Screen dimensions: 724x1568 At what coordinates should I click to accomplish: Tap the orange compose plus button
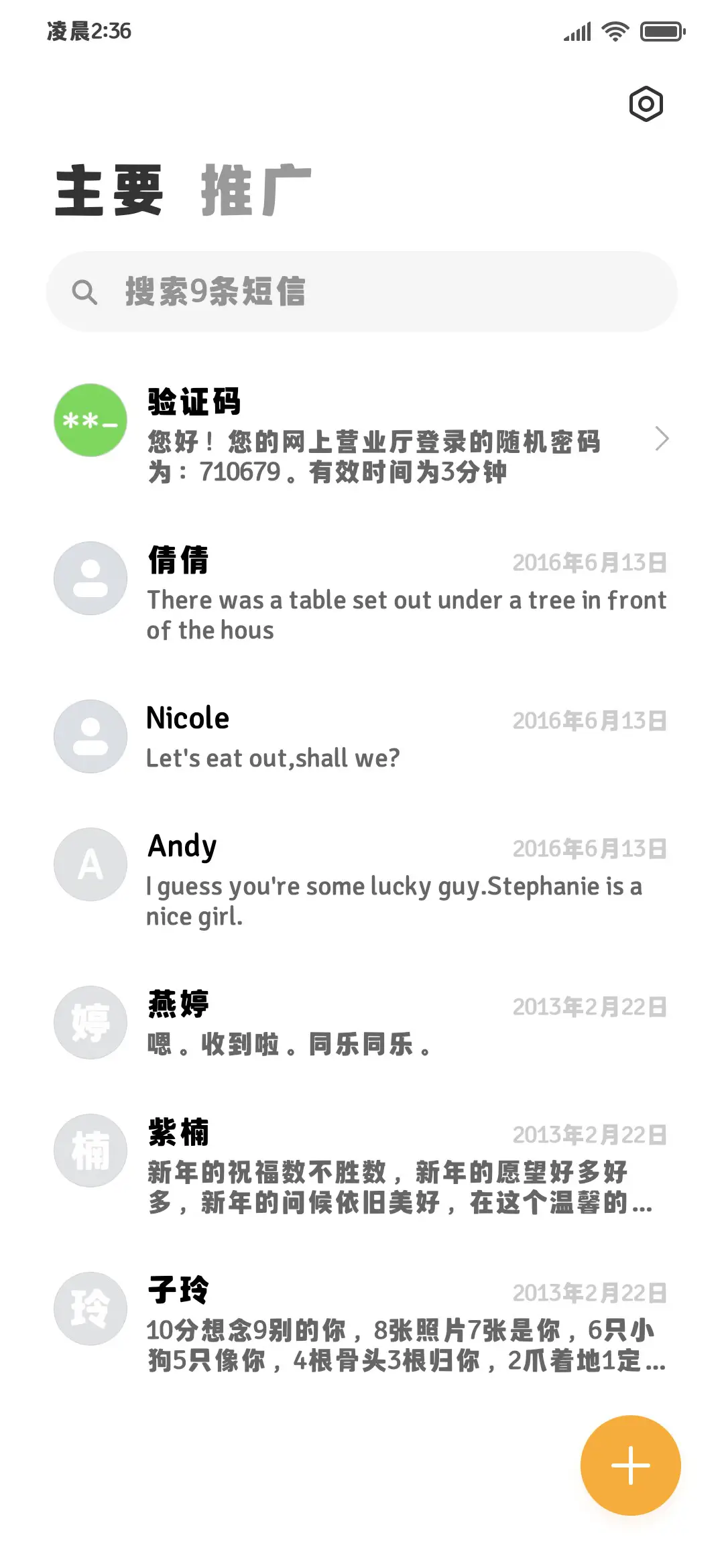(x=629, y=1465)
